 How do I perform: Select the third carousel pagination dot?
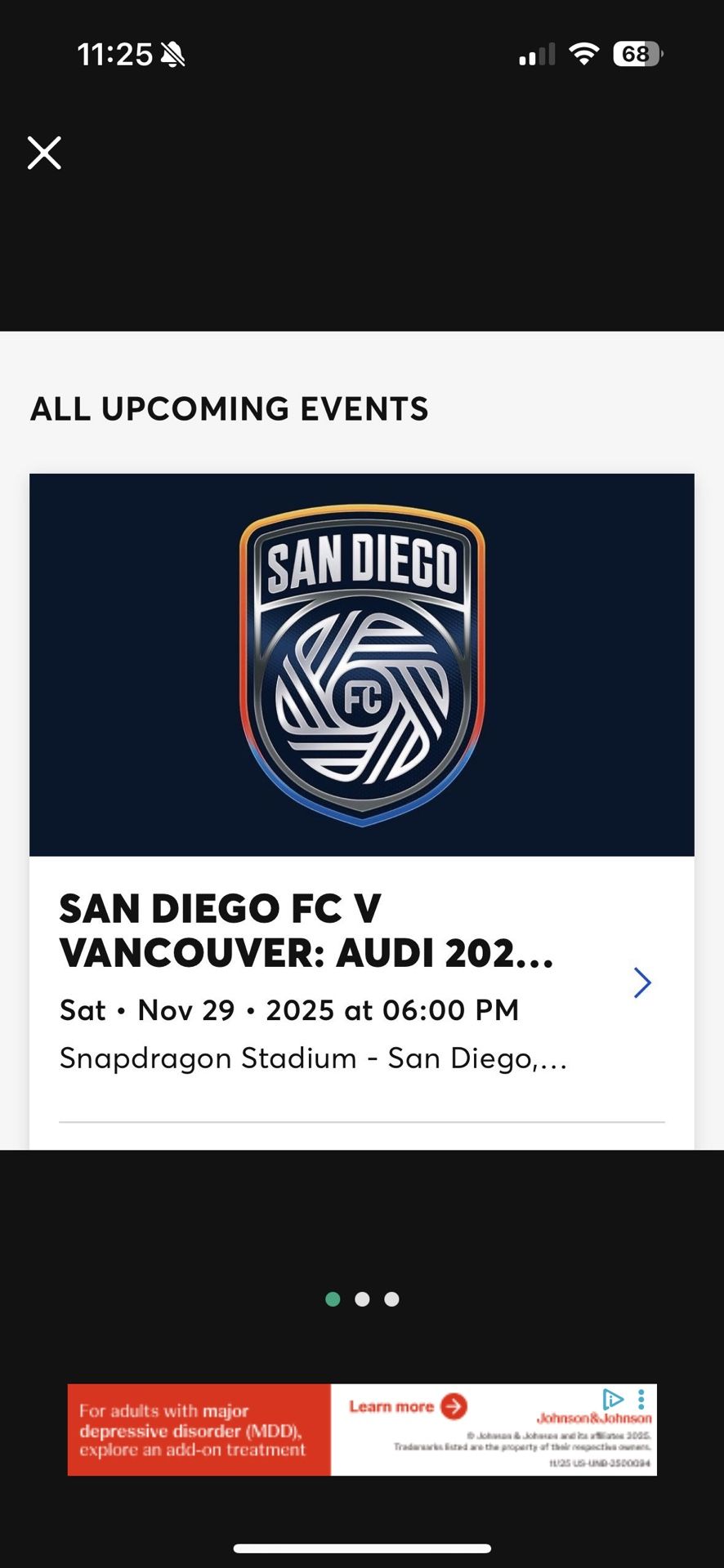tap(391, 1299)
